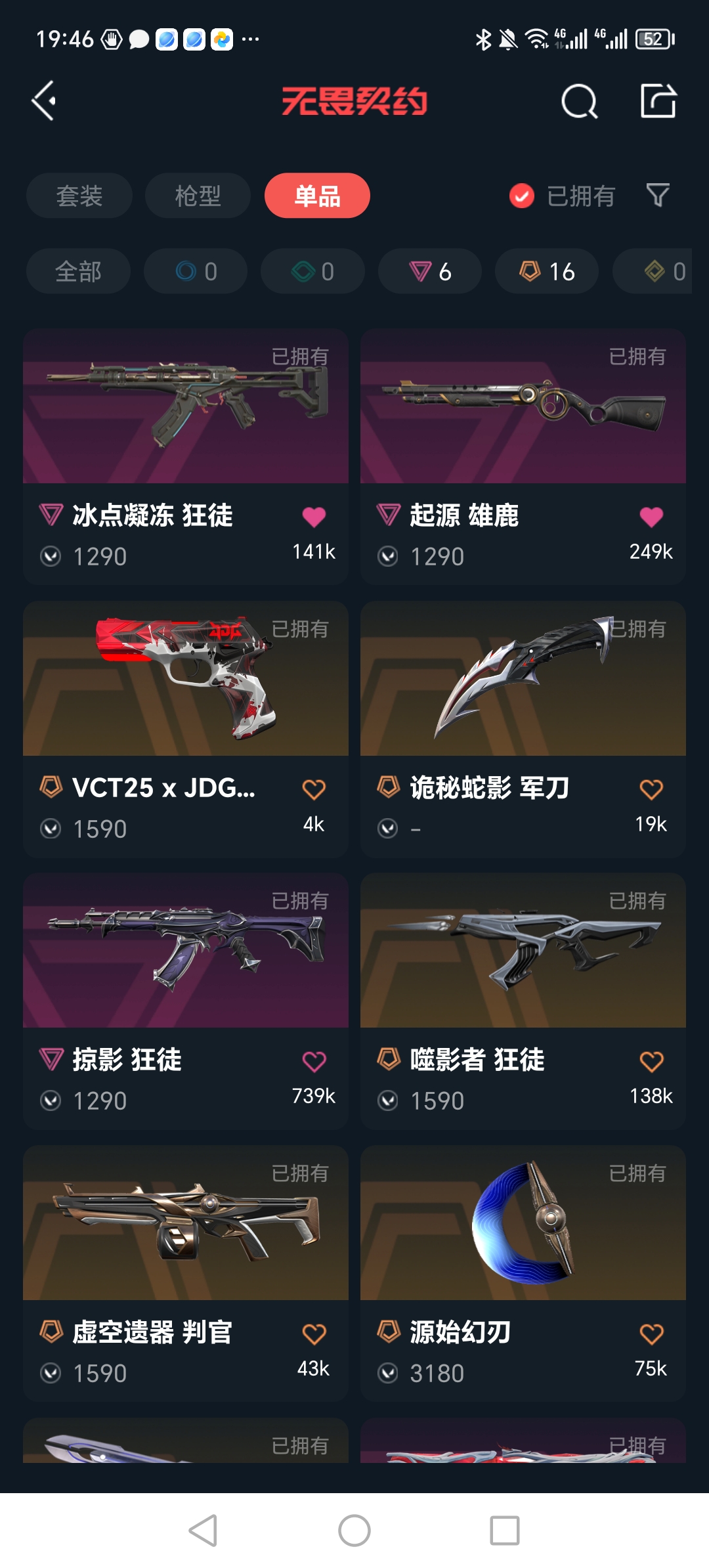Open the search icon
This screenshot has height=1568, width=709.
pos(579,102)
